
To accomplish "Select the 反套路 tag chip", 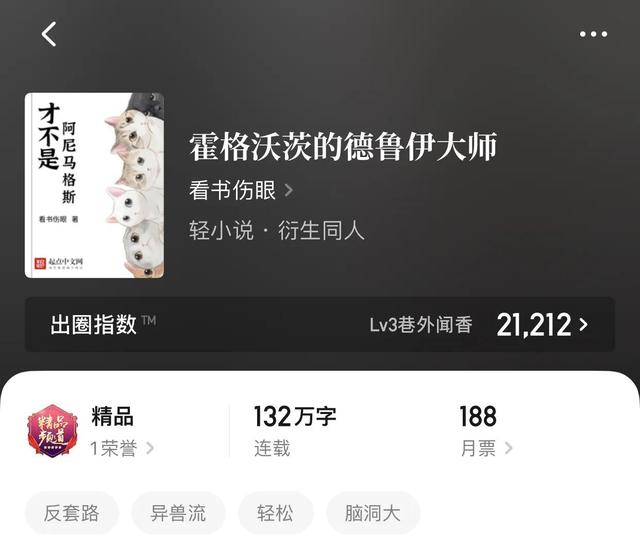I will coord(71,514).
